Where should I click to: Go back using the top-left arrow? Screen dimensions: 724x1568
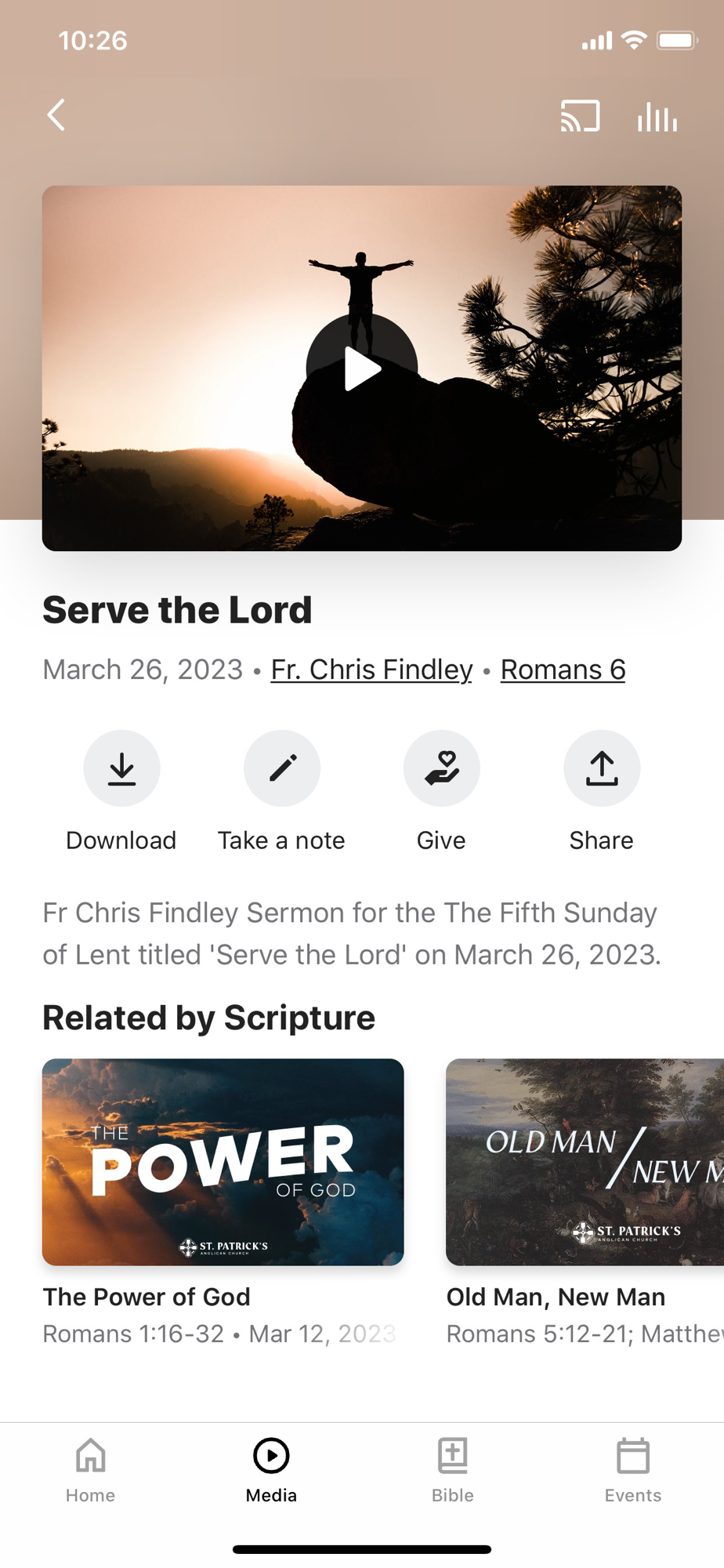click(x=56, y=115)
